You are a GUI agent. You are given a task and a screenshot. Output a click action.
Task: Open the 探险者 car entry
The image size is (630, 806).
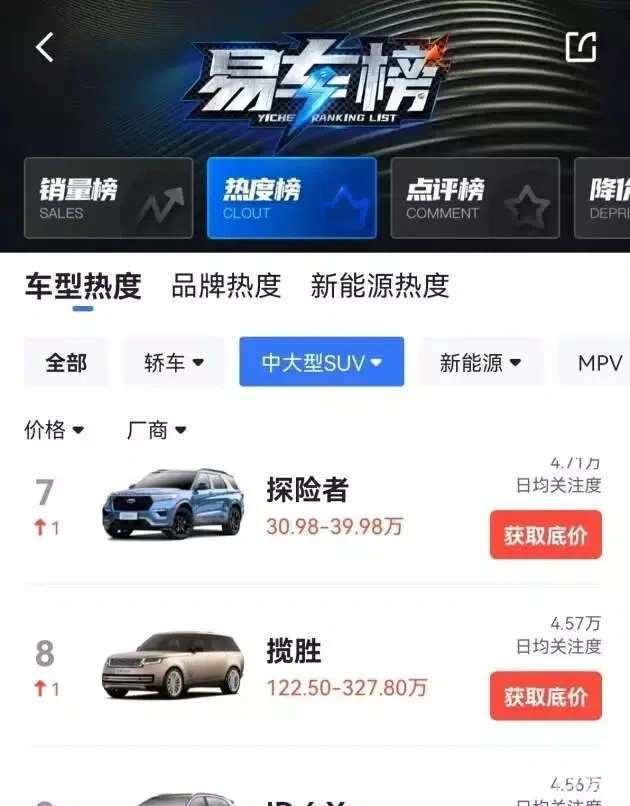pyautogui.click(x=308, y=489)
